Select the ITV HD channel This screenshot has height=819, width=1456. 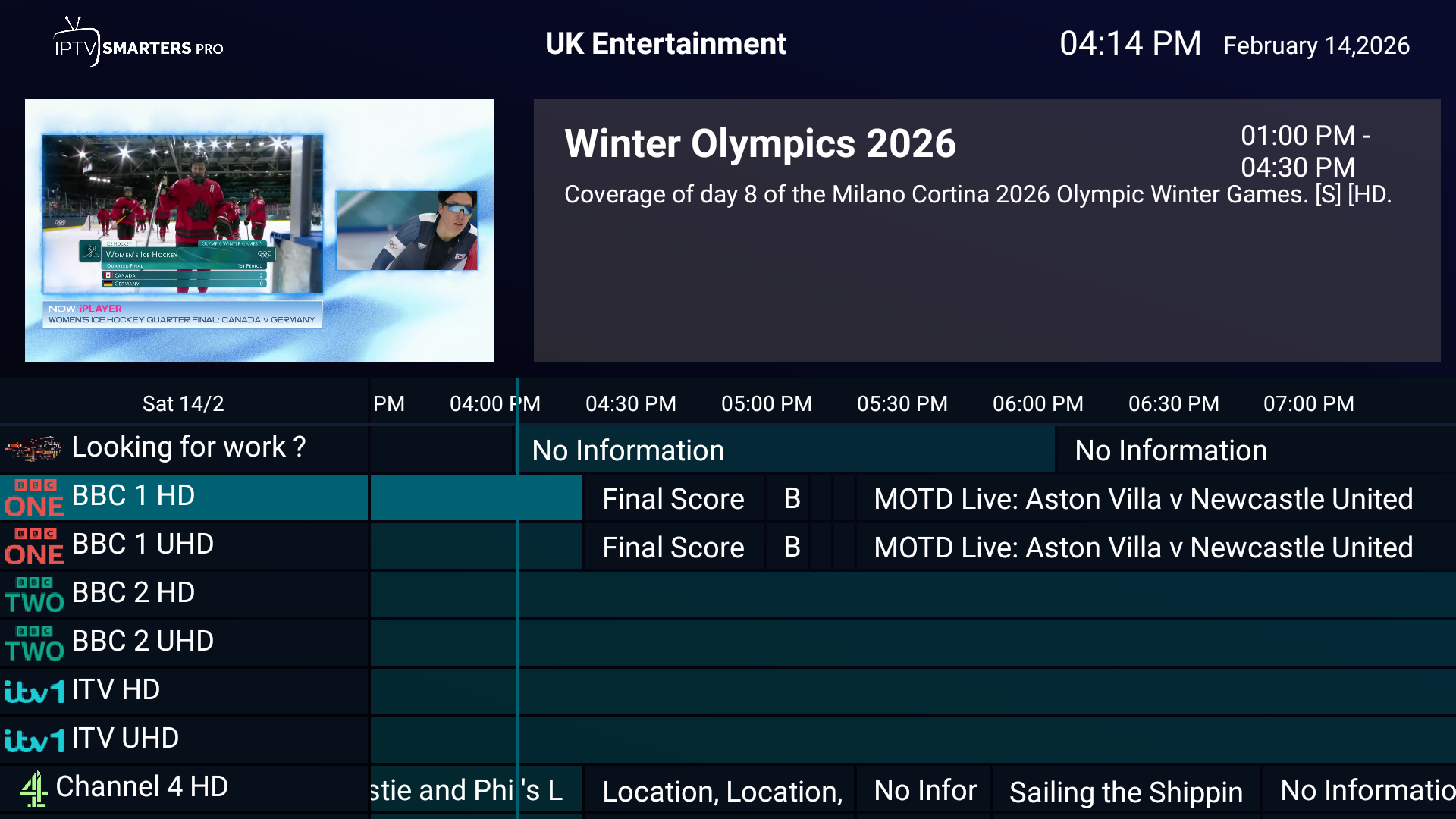pos(184,691)
